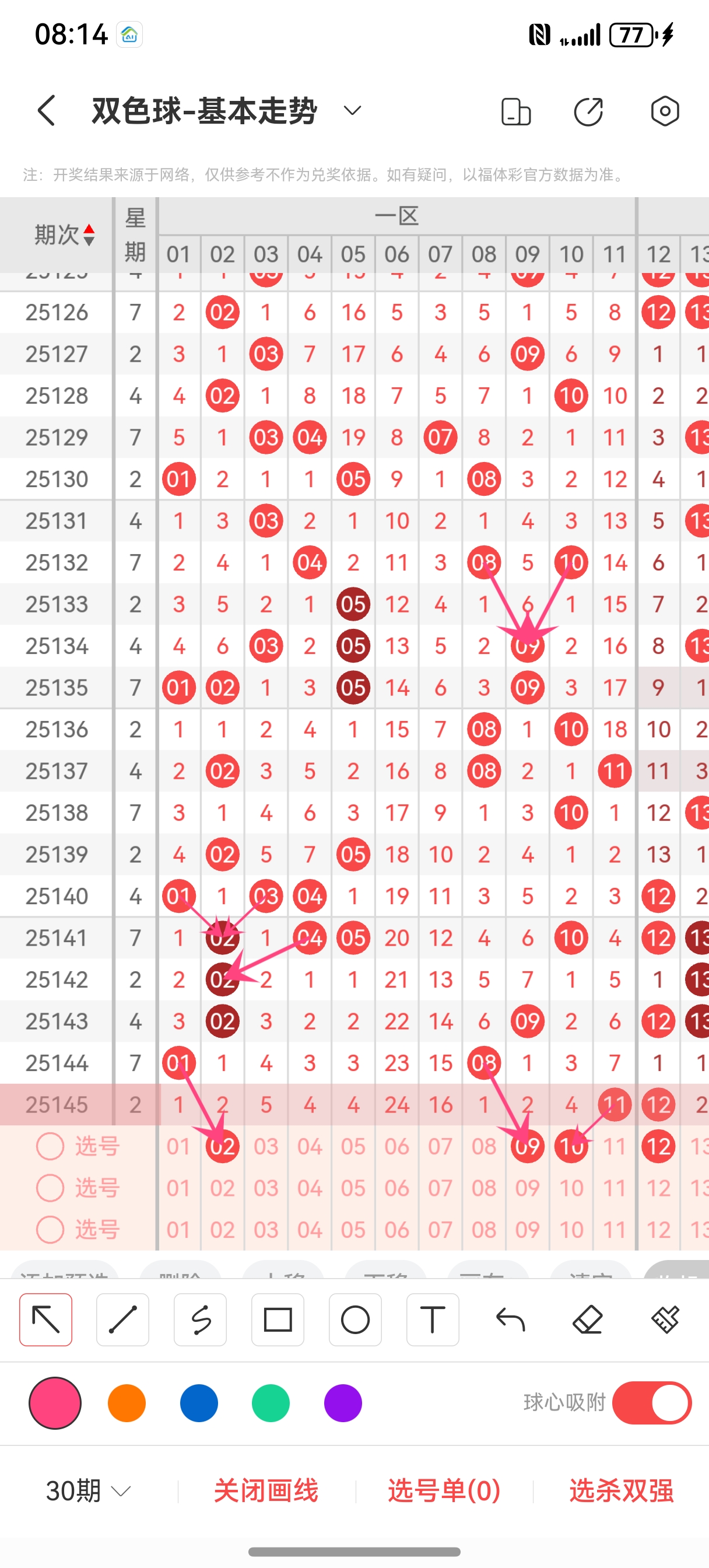Expand the 双色球-基本走势 chart dropdown
The image size is (709, 1568).
(352, 111)
